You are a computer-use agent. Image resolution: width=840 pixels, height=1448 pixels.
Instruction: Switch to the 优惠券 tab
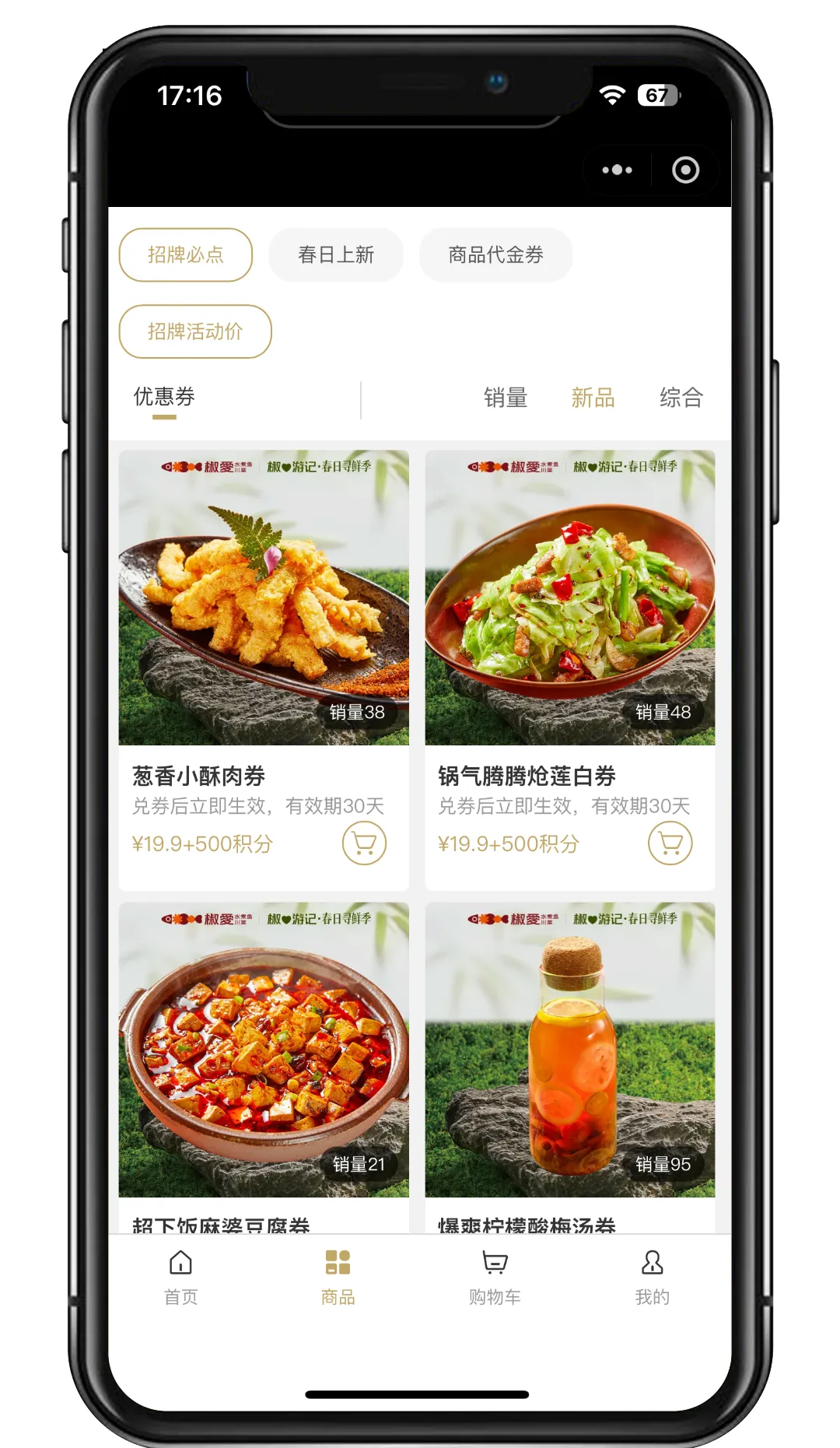(164, 398)
